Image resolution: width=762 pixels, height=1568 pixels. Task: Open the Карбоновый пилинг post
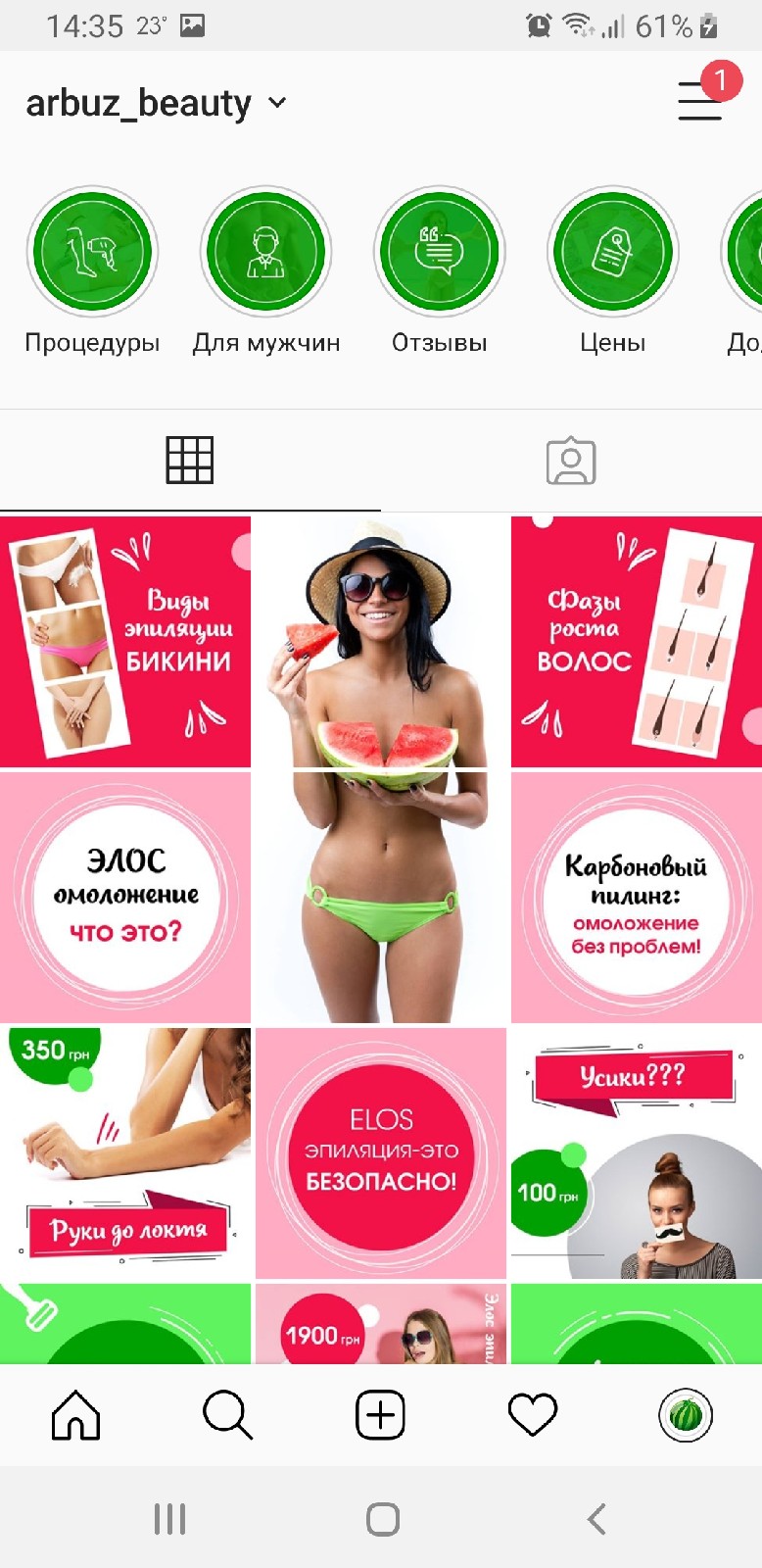pos(637,898)
